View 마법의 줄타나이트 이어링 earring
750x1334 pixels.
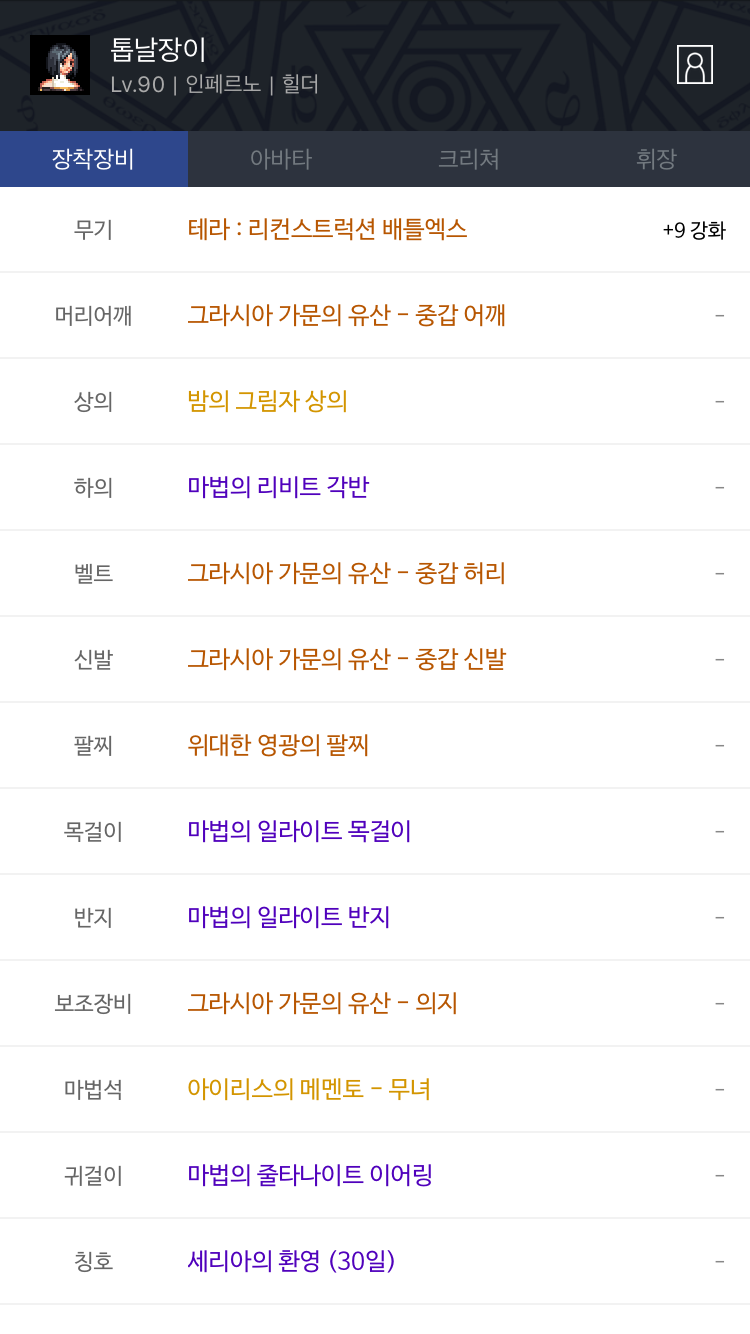[310, 1175]
